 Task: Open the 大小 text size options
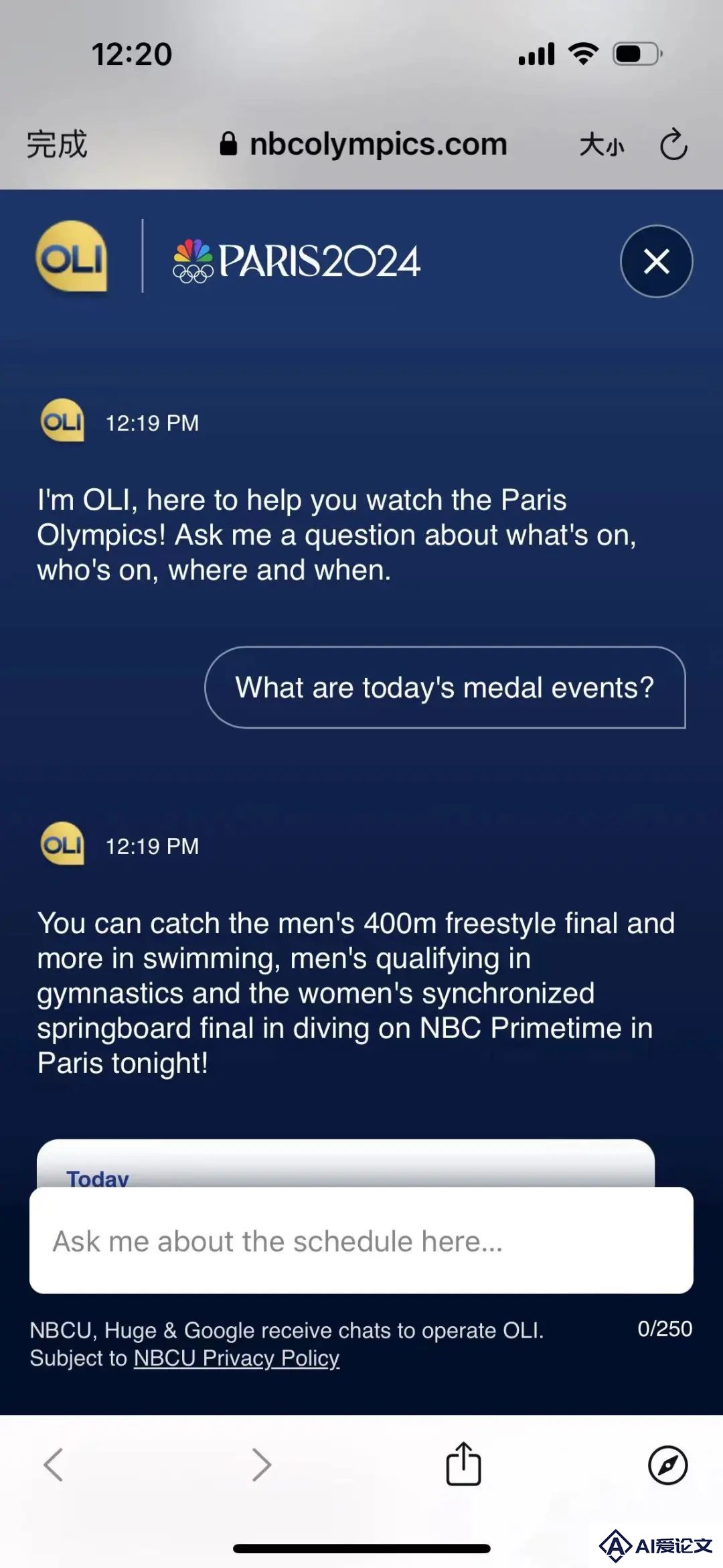(601, 145)
